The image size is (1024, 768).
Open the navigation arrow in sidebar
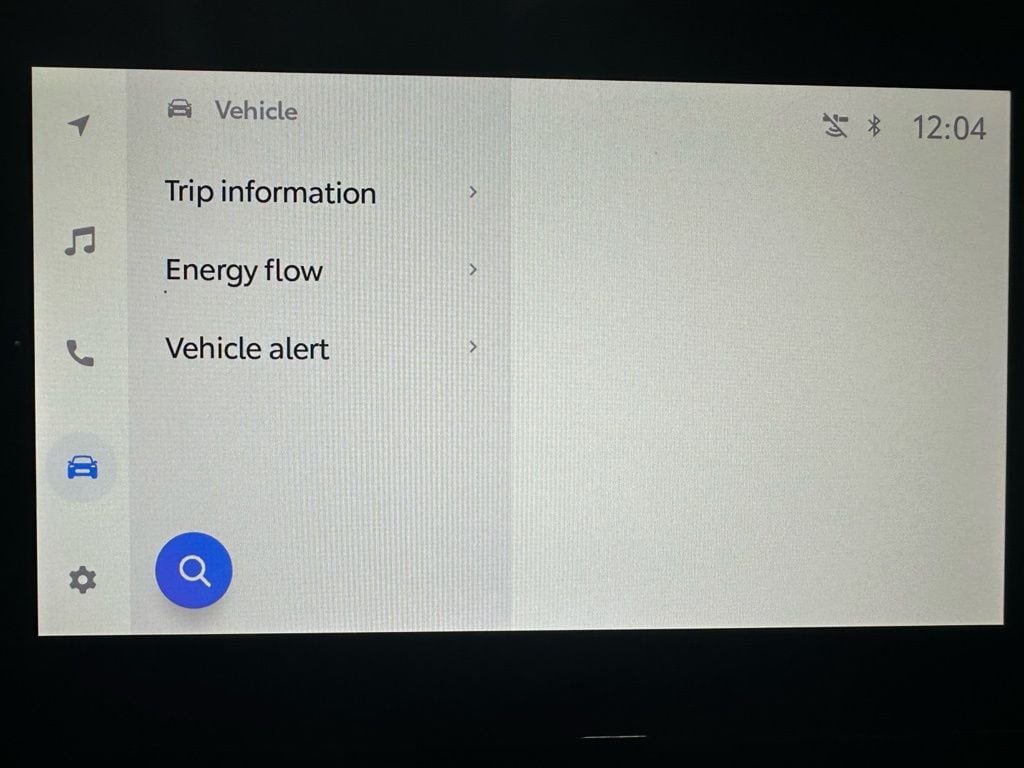79,125
